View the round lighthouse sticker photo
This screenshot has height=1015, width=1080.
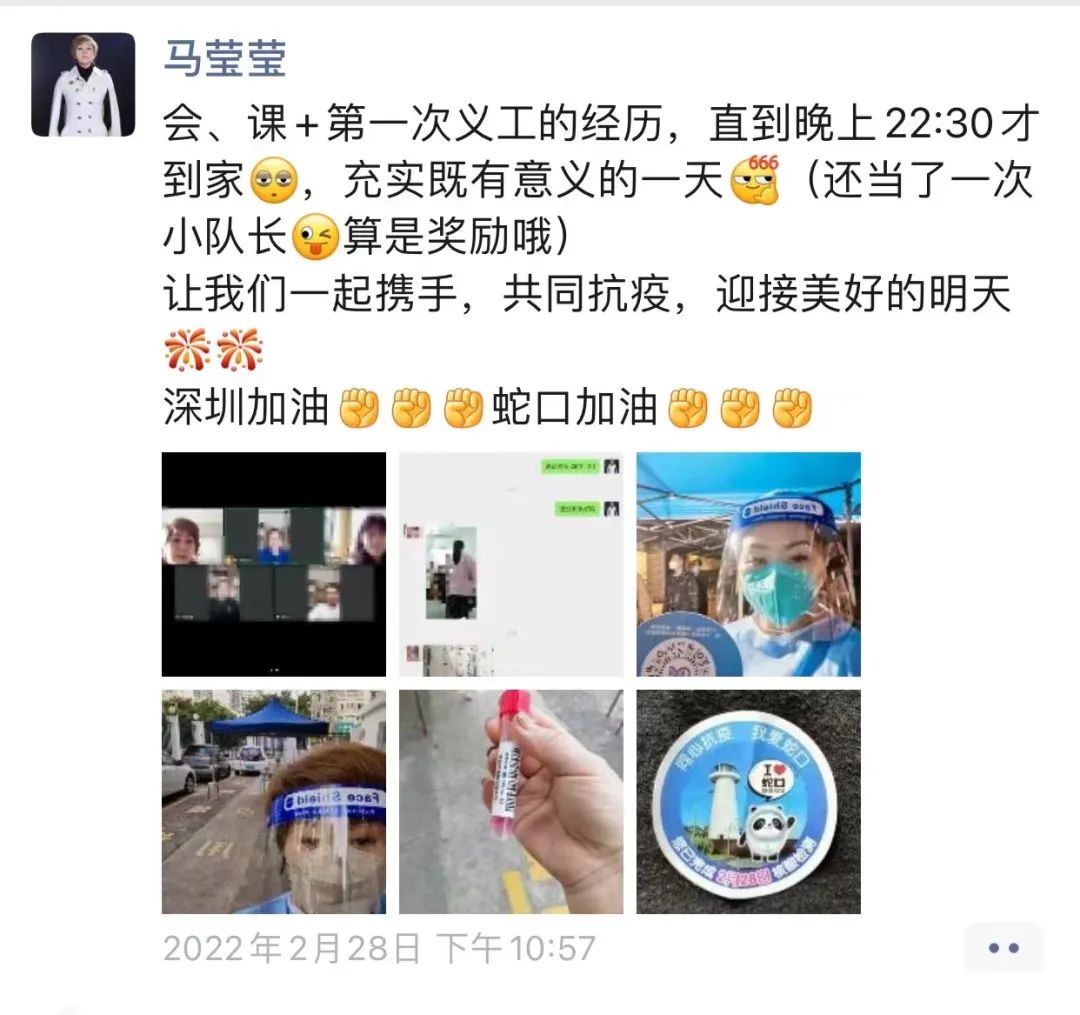click(748, 801)
